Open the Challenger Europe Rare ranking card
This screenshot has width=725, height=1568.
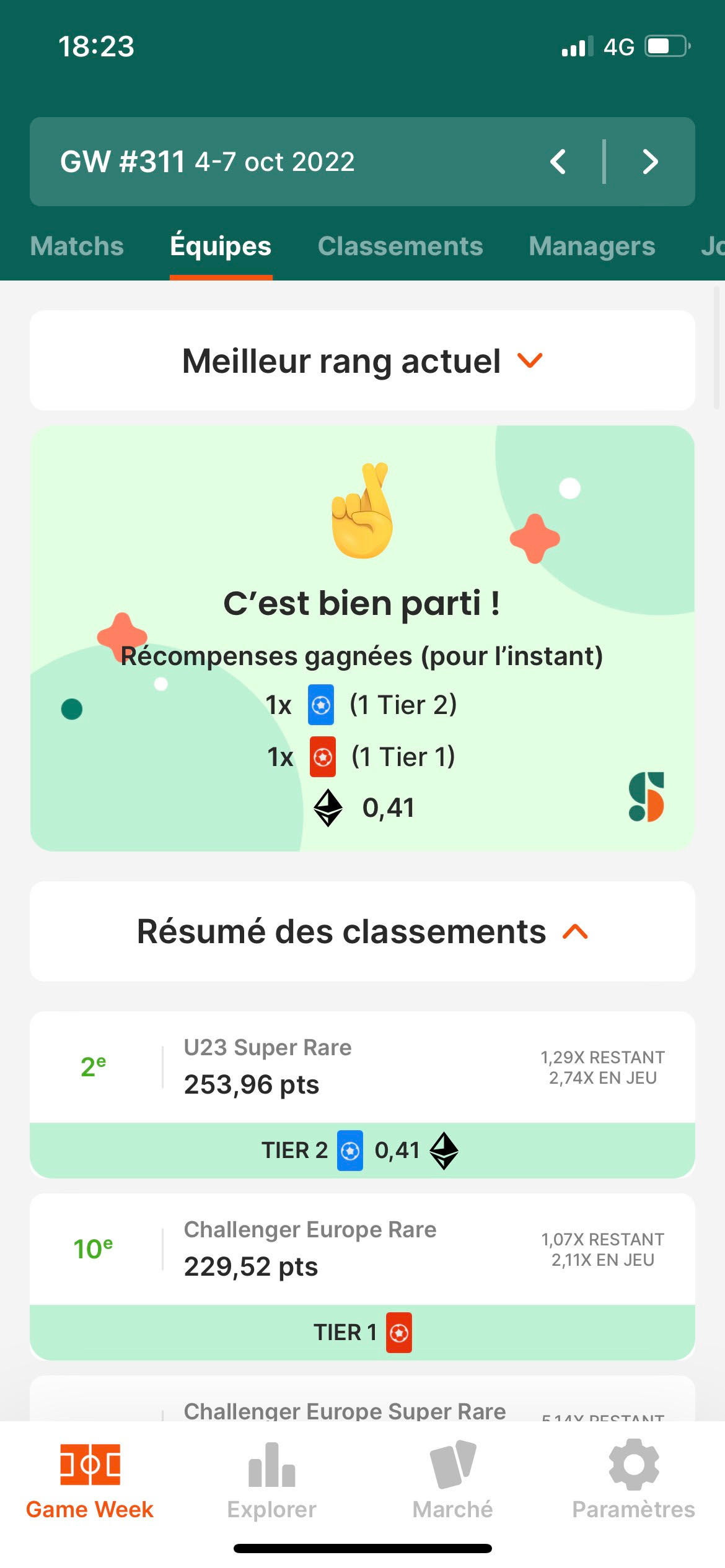[x=362, y=1276]
